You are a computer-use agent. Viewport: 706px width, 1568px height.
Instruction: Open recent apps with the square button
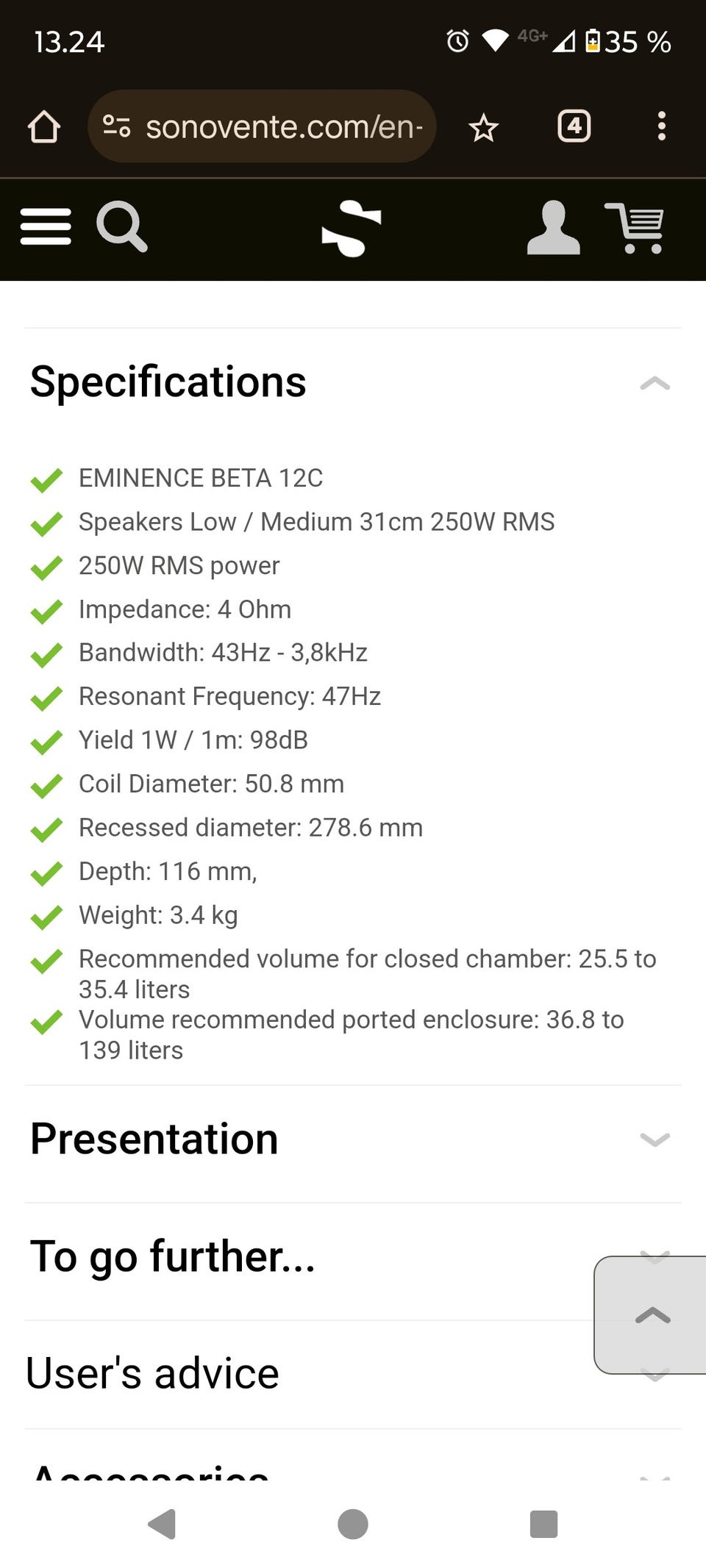point(544,1524)
